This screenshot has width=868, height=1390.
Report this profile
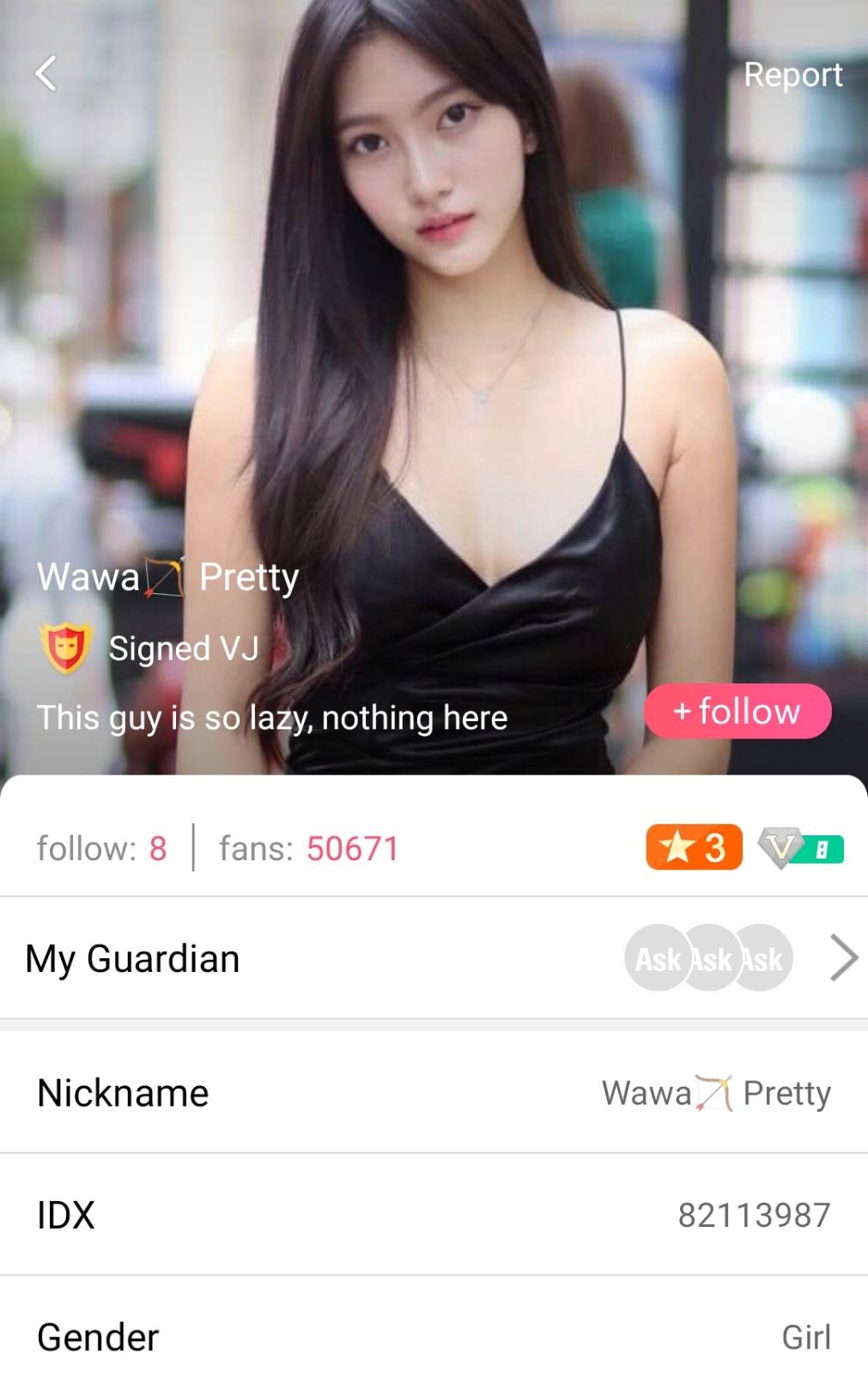792,75
